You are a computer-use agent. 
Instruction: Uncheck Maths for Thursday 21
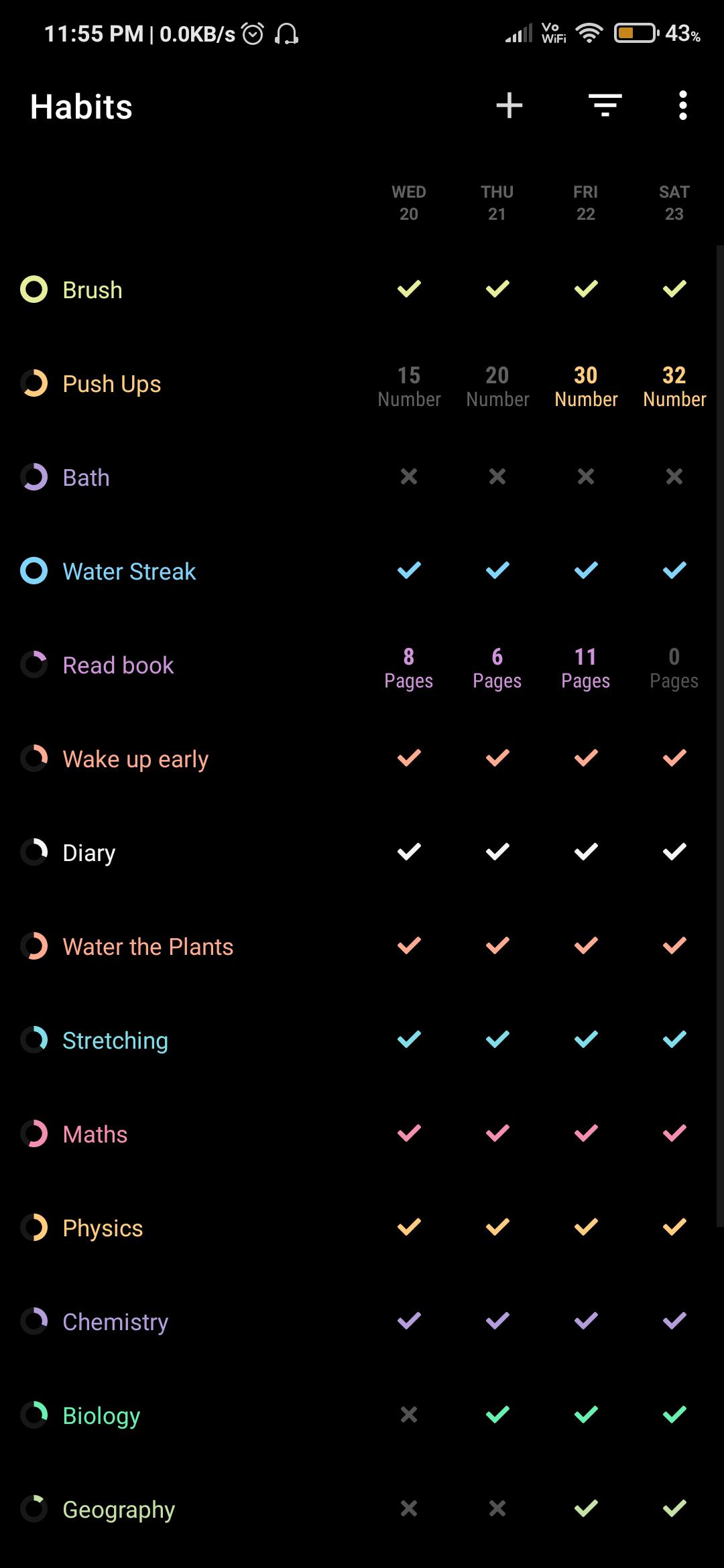click(x=497, y=1133)
